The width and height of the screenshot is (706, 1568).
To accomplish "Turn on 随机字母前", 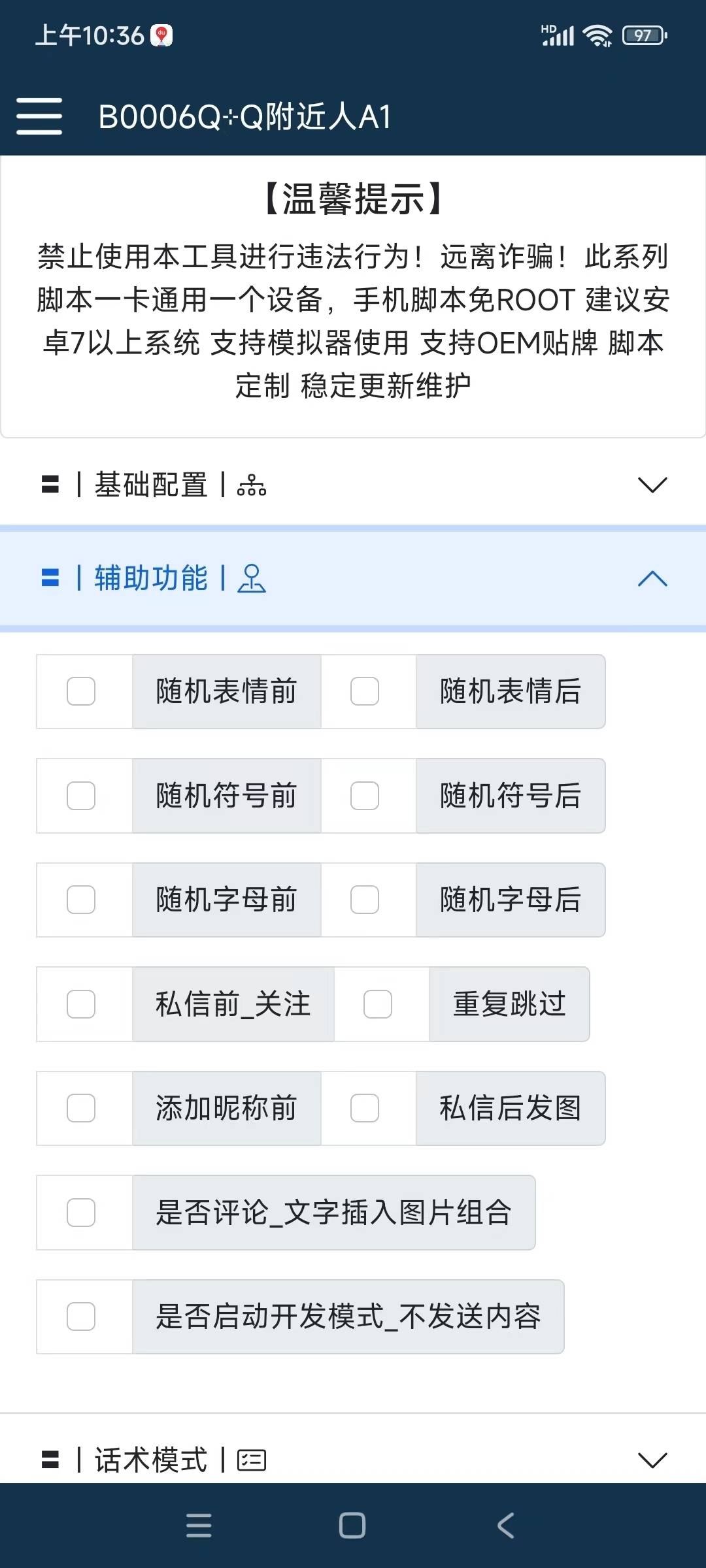I will (x=81, y=900).
